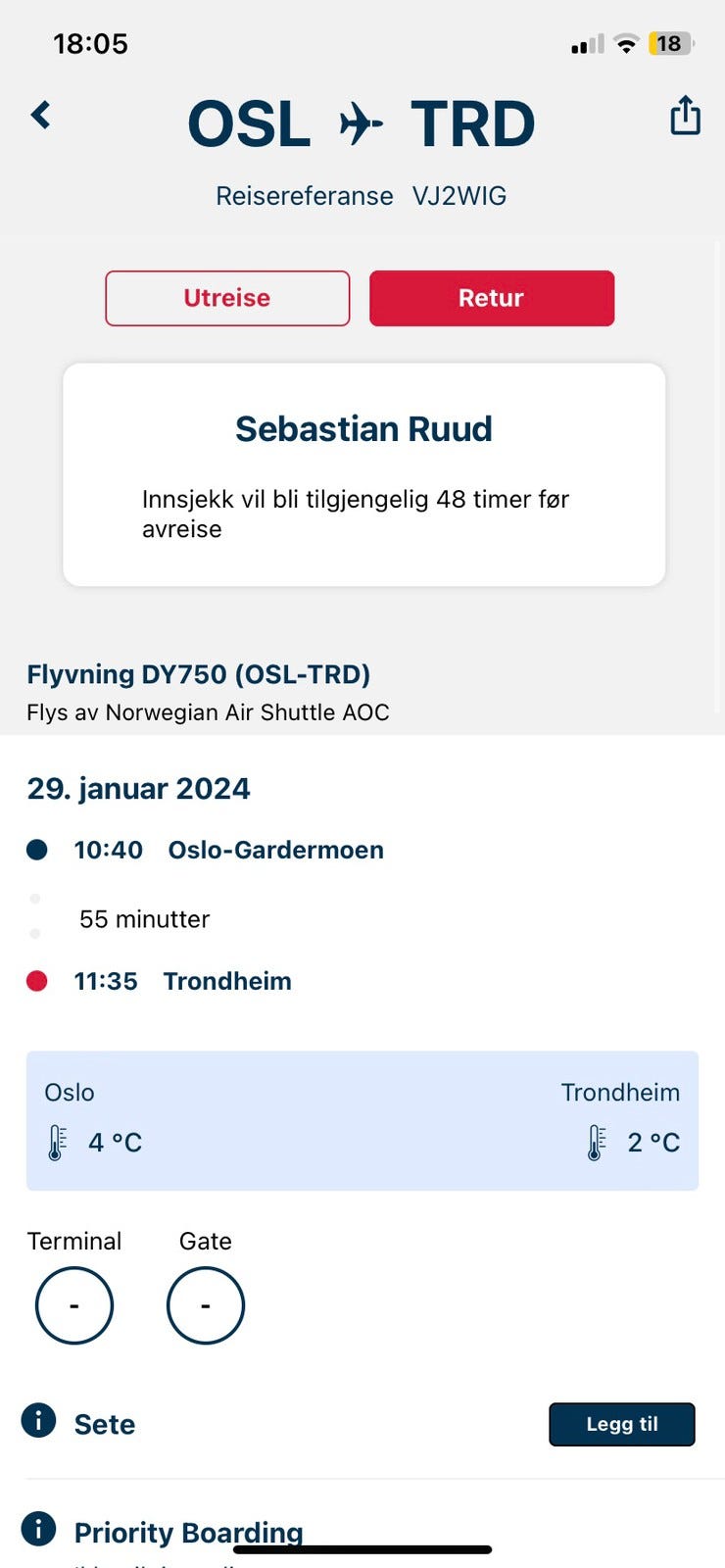This screenshot has height=1568, width=725.
Task: Tap the 10:40 departure dot for Oslo-Gardermoen
Action: pyautogui.click(x=36, y=849)
